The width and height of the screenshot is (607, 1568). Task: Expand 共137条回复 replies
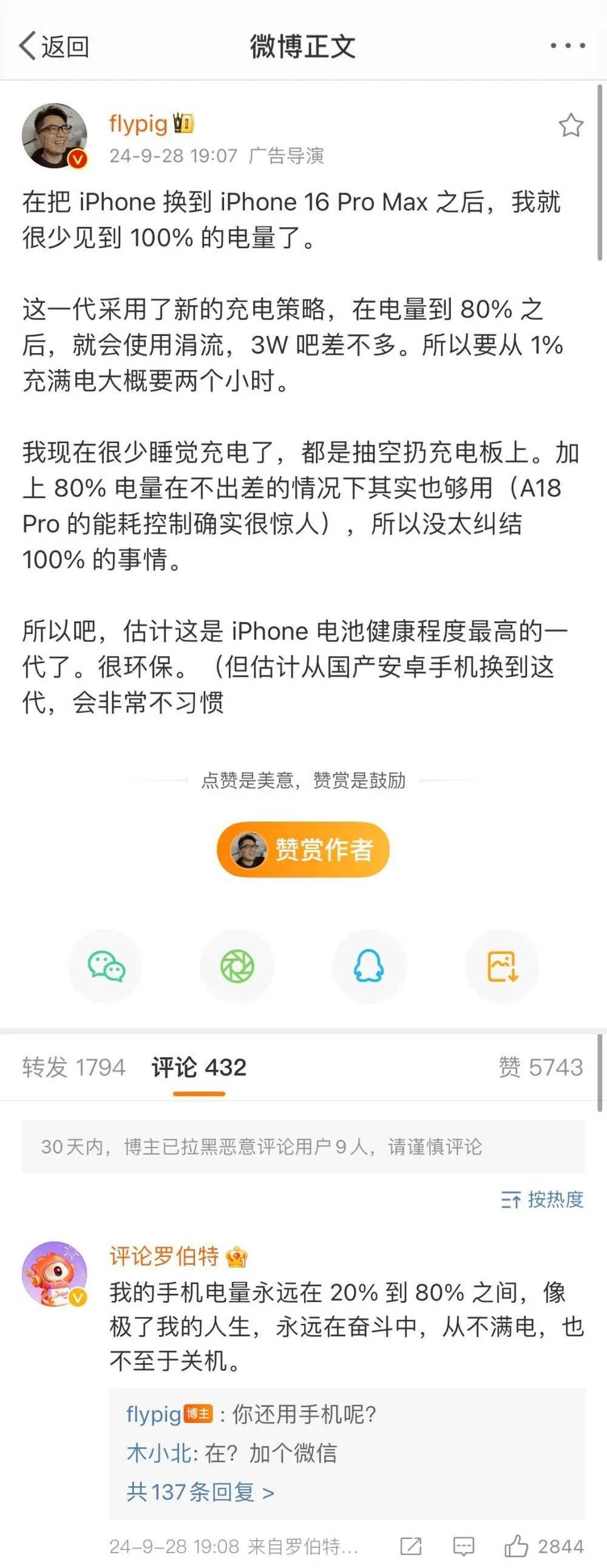point(200,1492)
